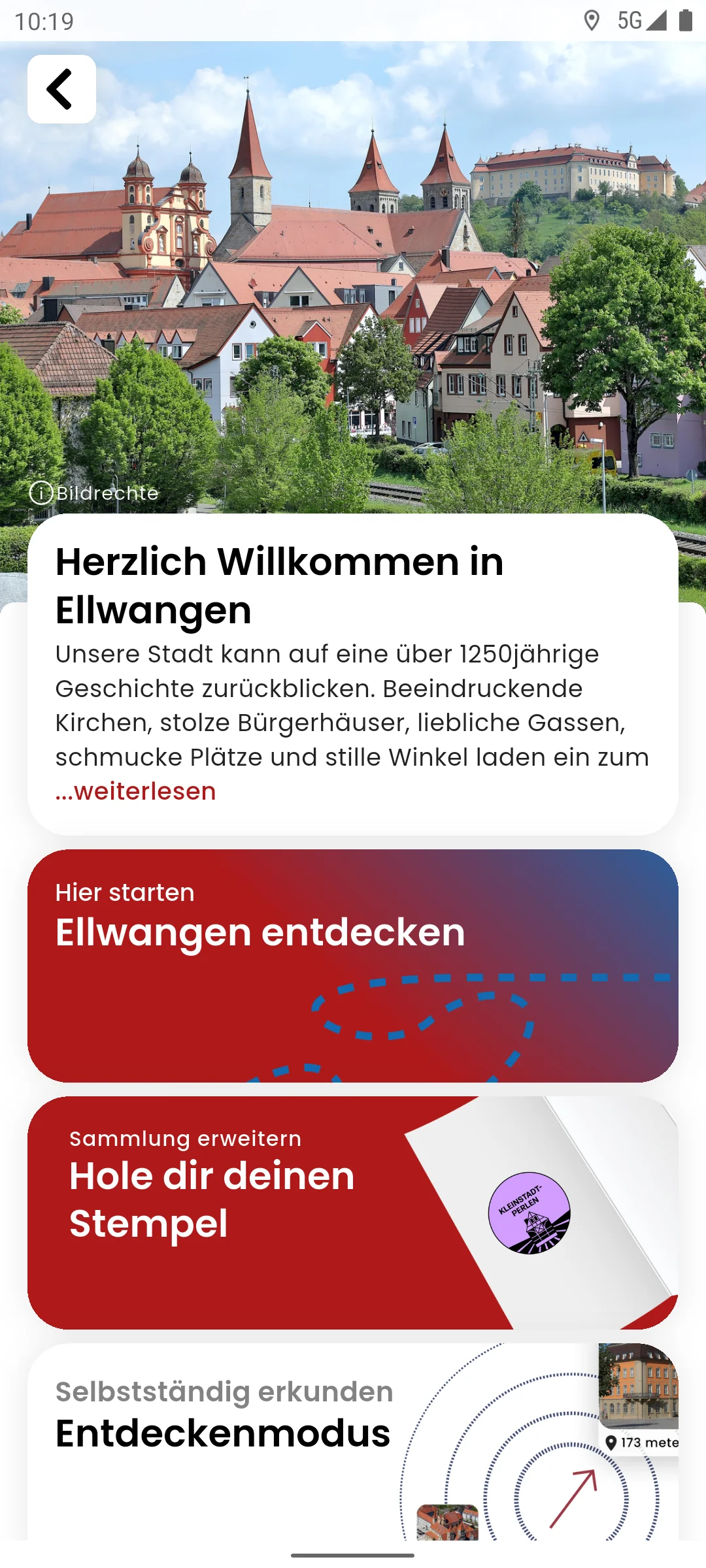The width and height of the screenshot is (706, 1568).
Task: Tap the townscape photo of Ellwangen
Action: click(353, 274)
